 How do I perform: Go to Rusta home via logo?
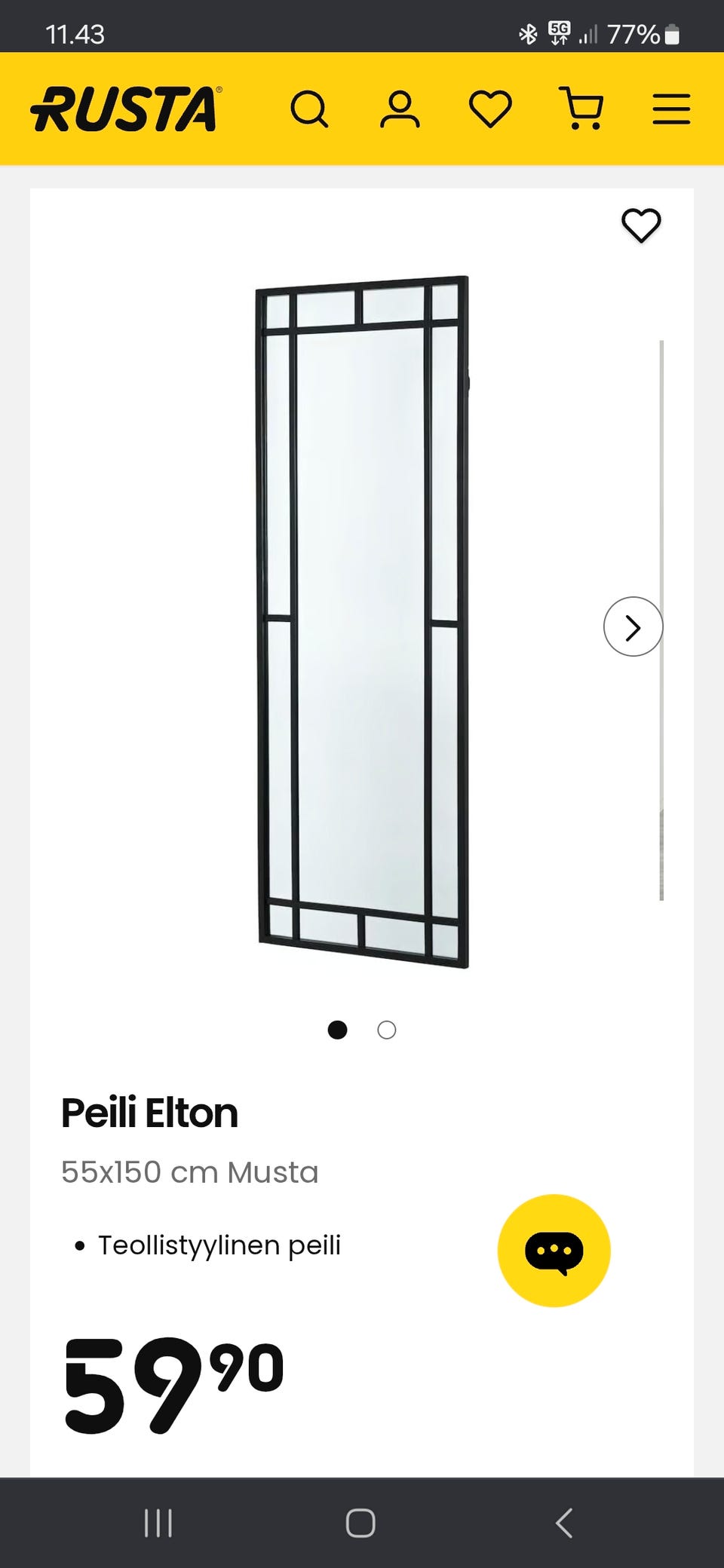[x=126, y=109]
